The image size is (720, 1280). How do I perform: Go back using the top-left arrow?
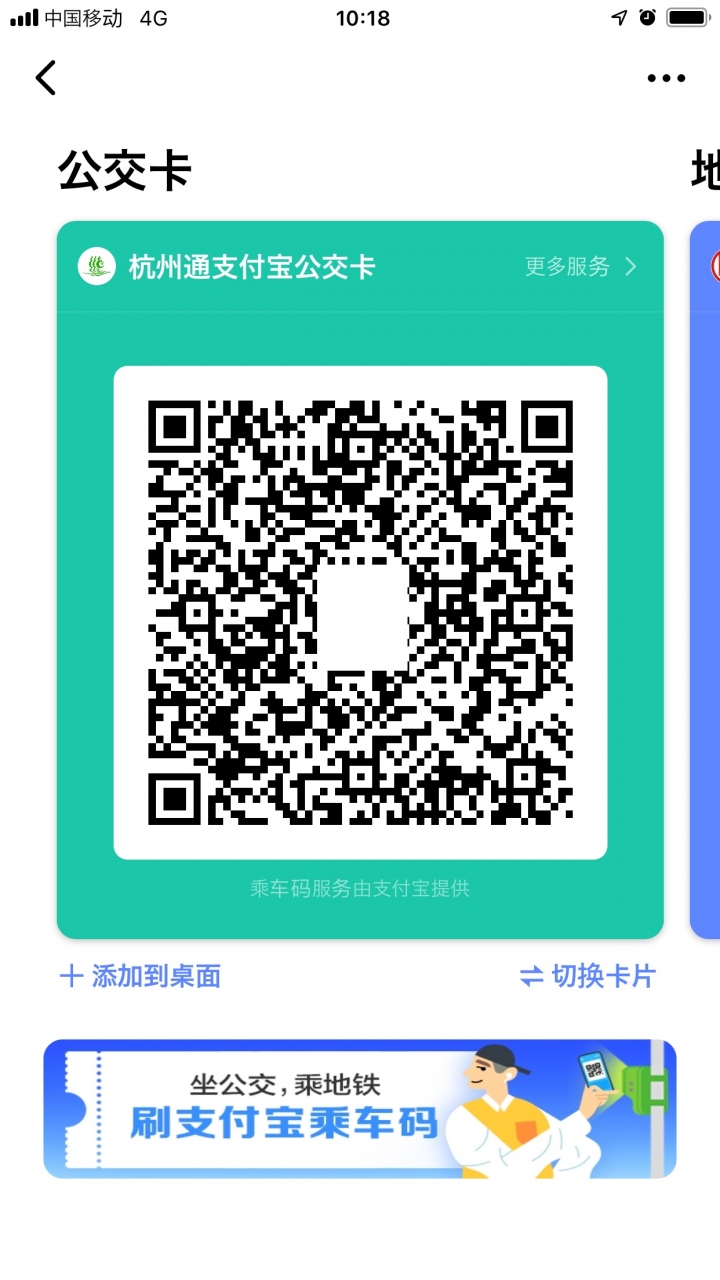tap(46, 78)
